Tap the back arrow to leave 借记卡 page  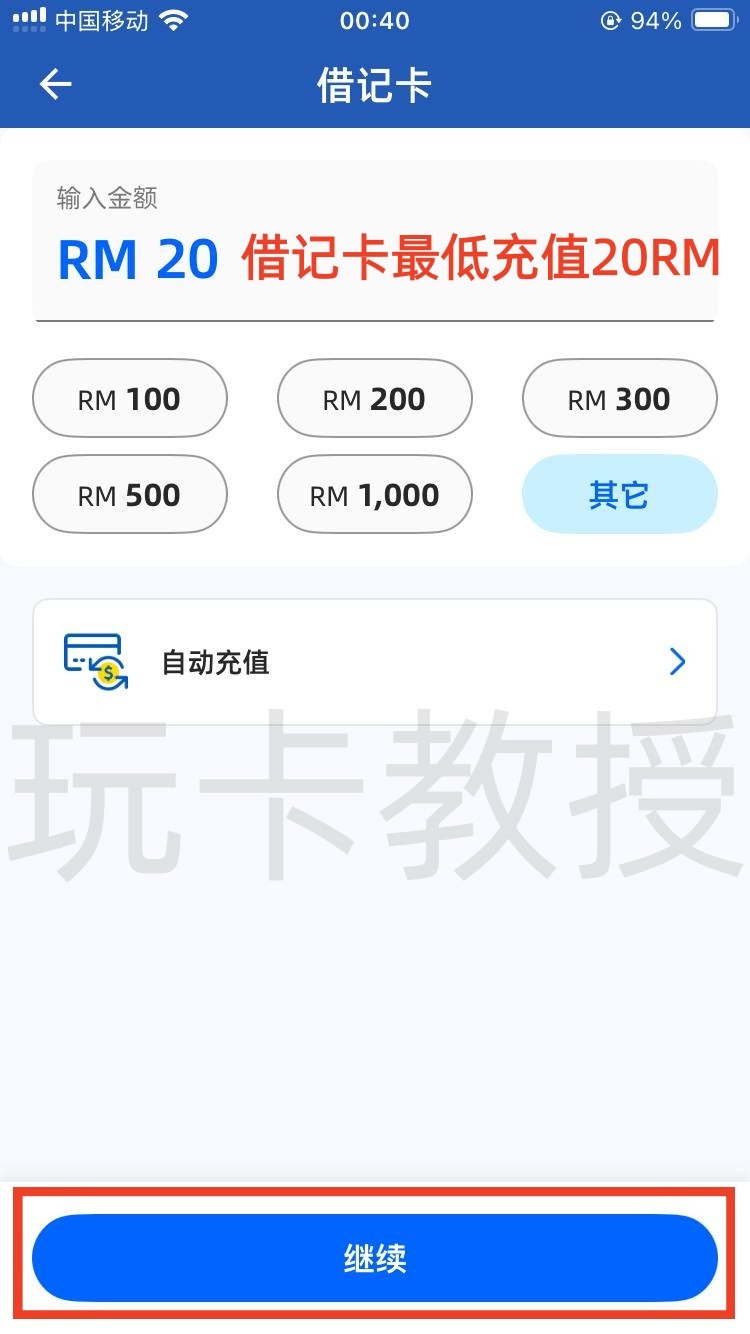pos(55,84)
